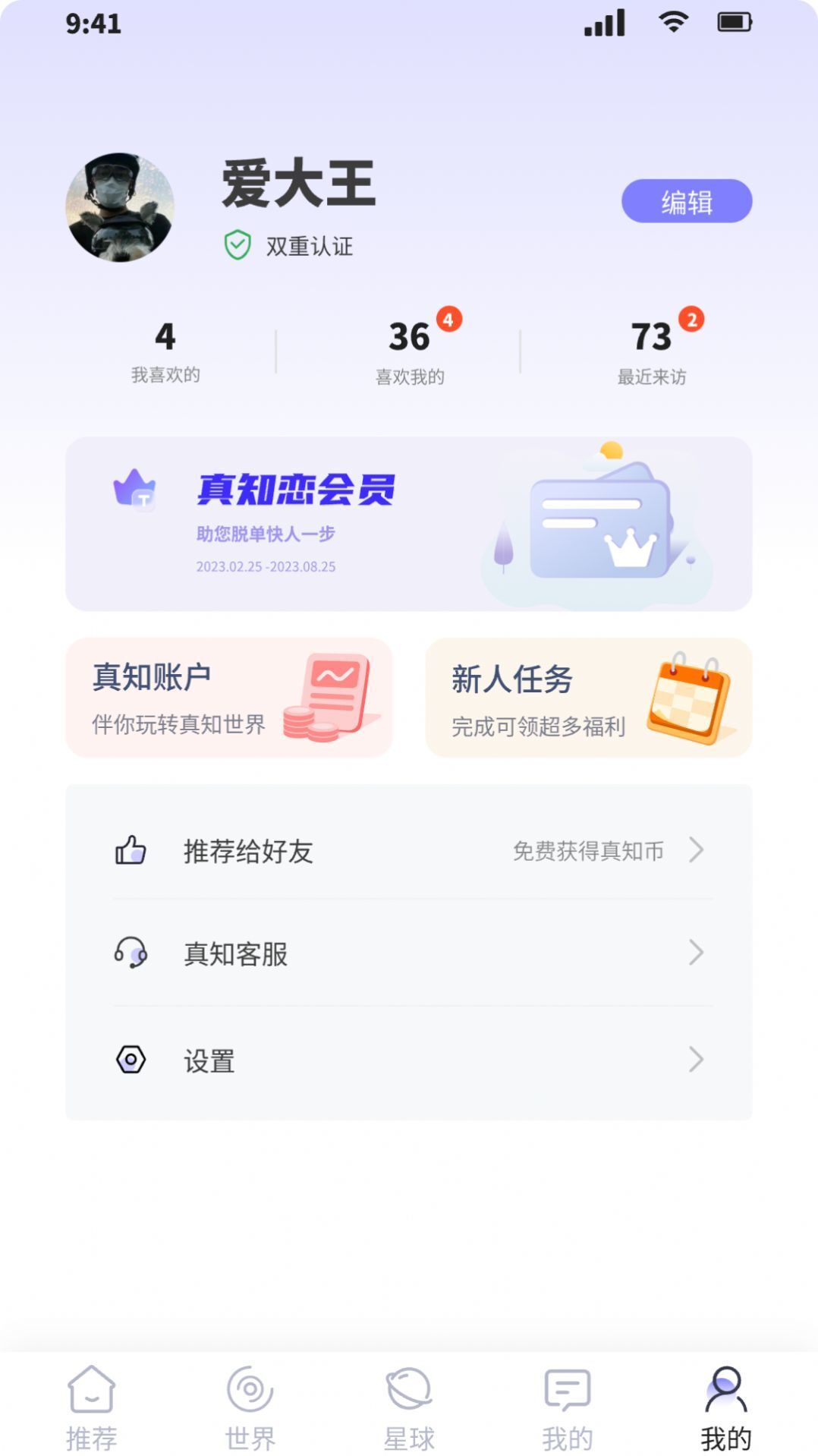Select the thumbs-up icon beside 推荐给好友
Viewport: 818px width, 1456px height.
(x=131, y=852)
